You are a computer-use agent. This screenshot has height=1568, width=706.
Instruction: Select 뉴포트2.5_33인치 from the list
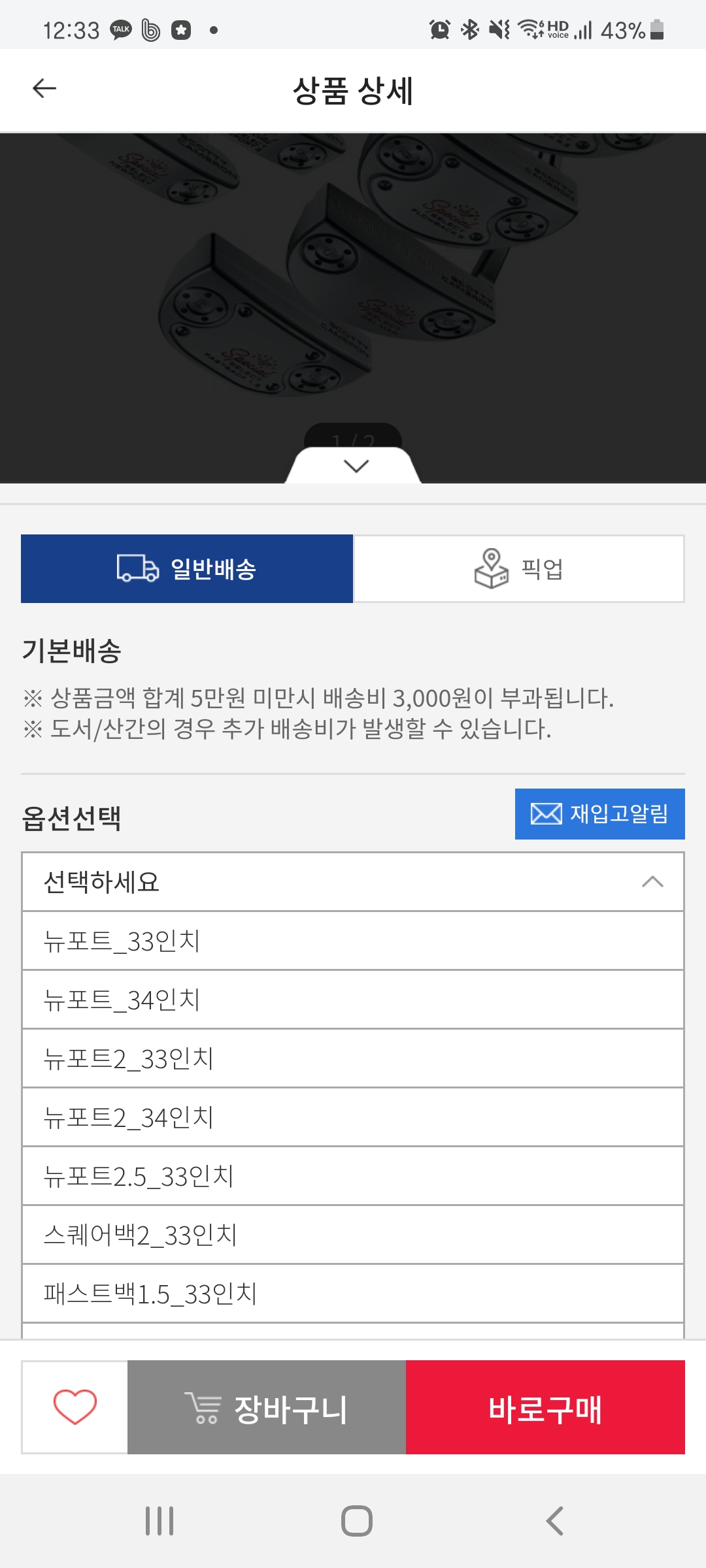pyautogui.click(x=353, y=1177)
